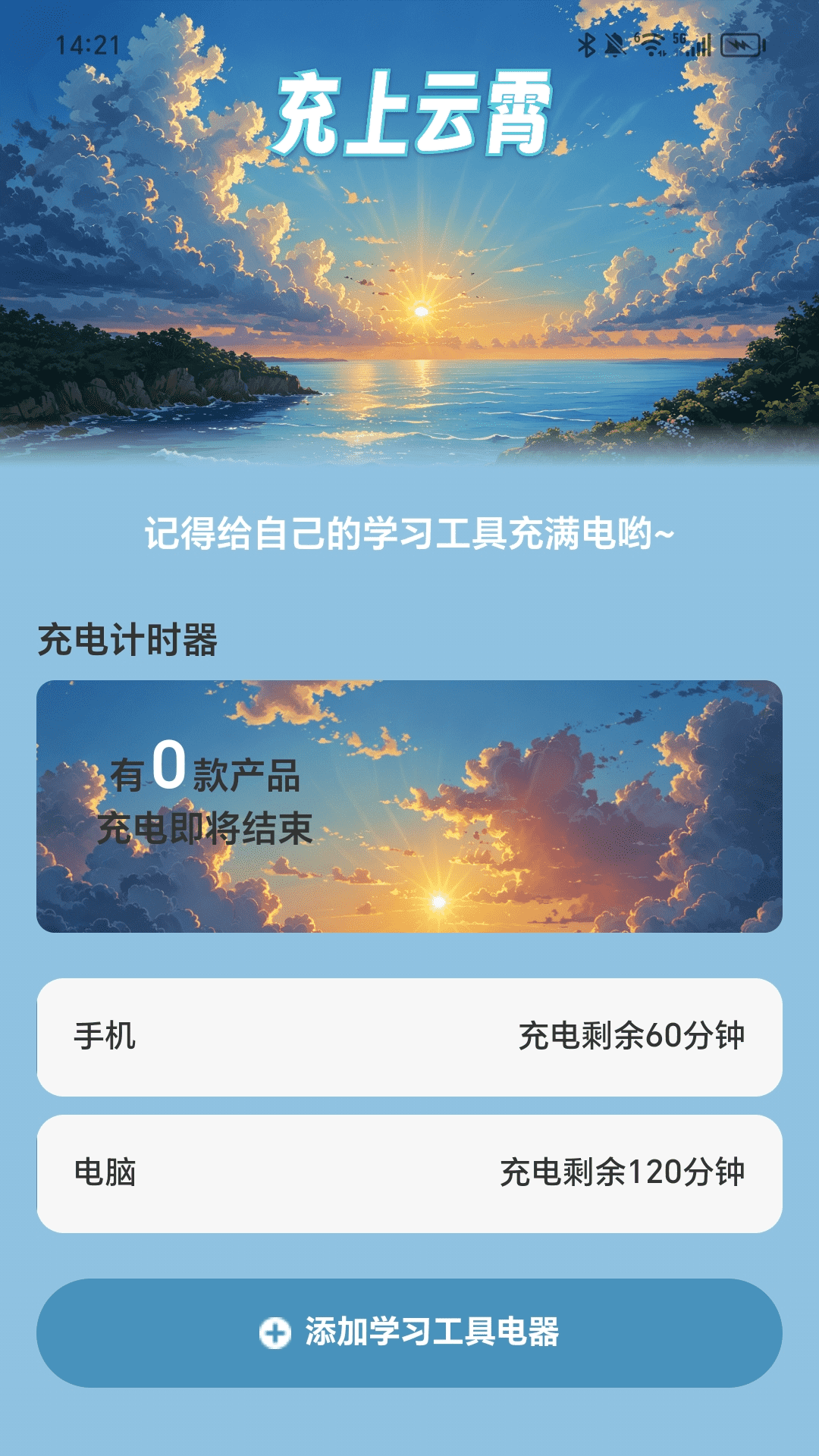Tap the muted notification bell icon

614,45
